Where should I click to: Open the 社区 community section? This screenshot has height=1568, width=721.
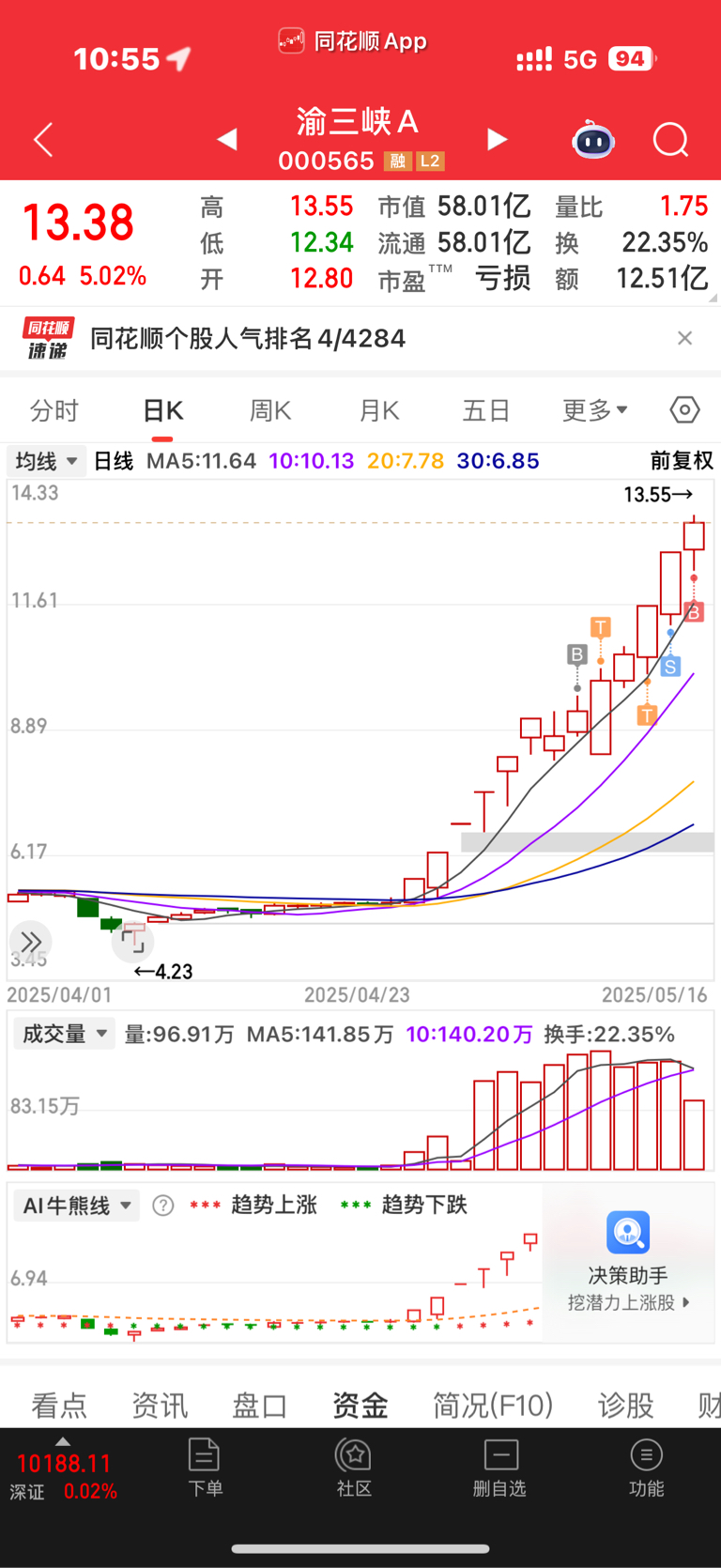point(354,1468)
